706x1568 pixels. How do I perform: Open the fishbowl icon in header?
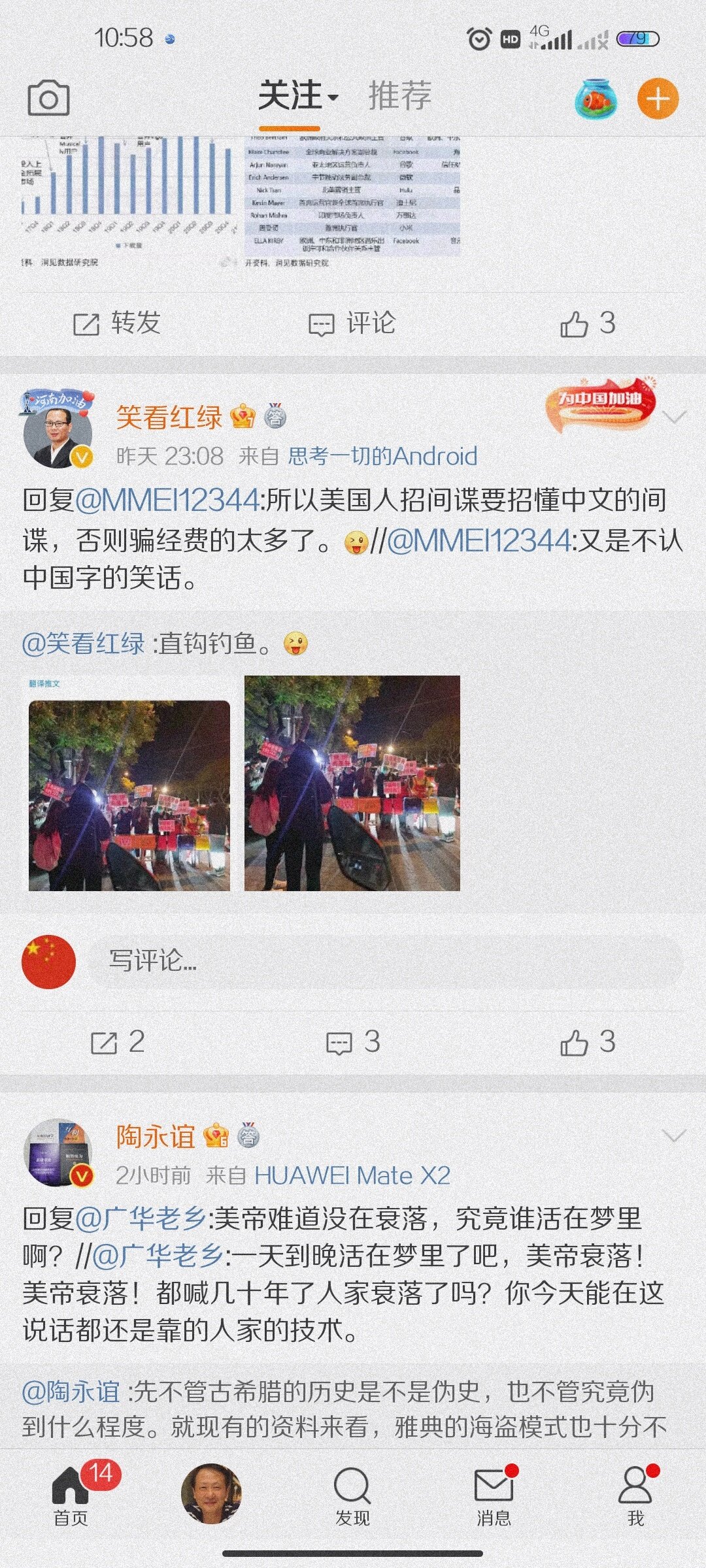[596, 99]
